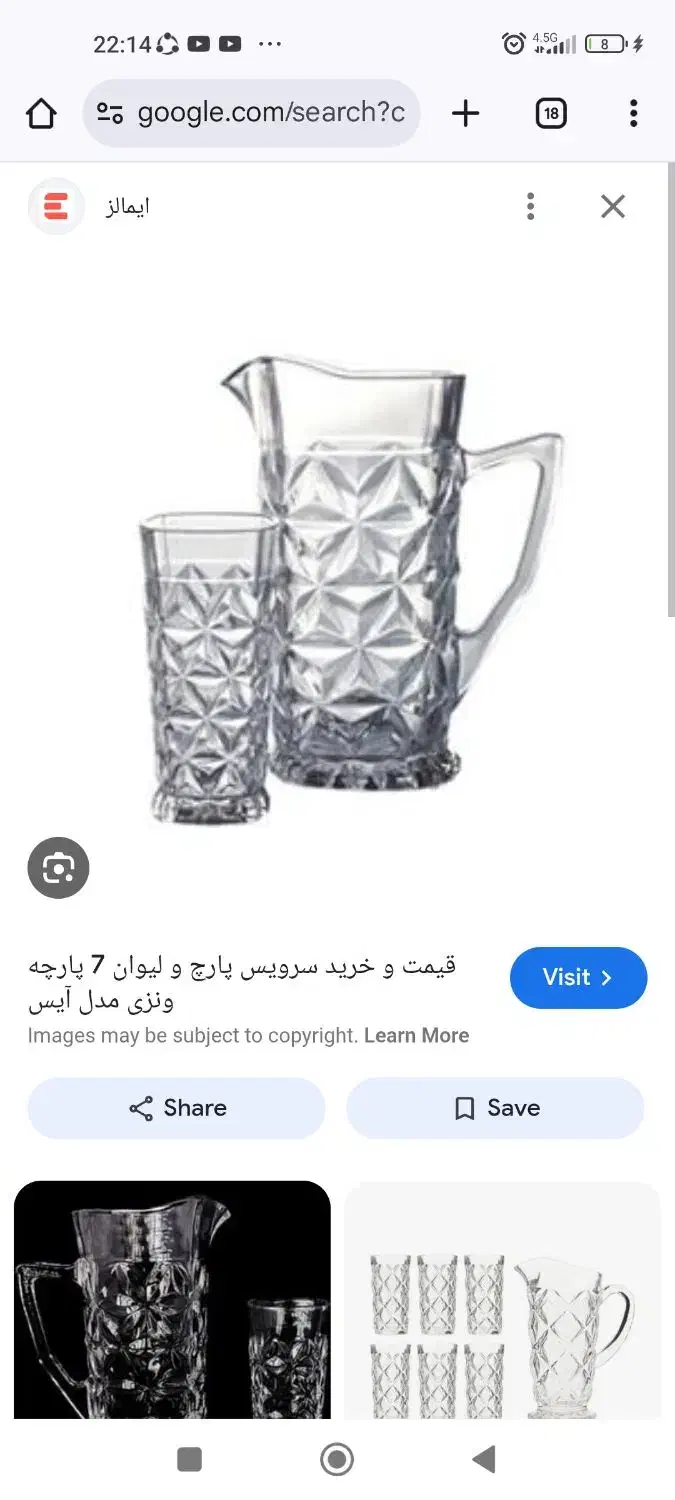Image resolution: width=675 pixels, height=1500 pixels.
Task: Go to the Chrome home page
Action: [41, 114]
